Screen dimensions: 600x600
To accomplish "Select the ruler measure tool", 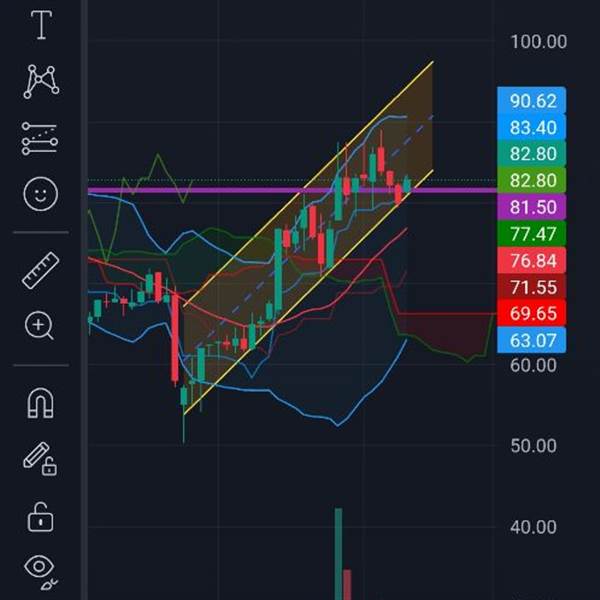I will pyautogui.click(x=40, y=270).
